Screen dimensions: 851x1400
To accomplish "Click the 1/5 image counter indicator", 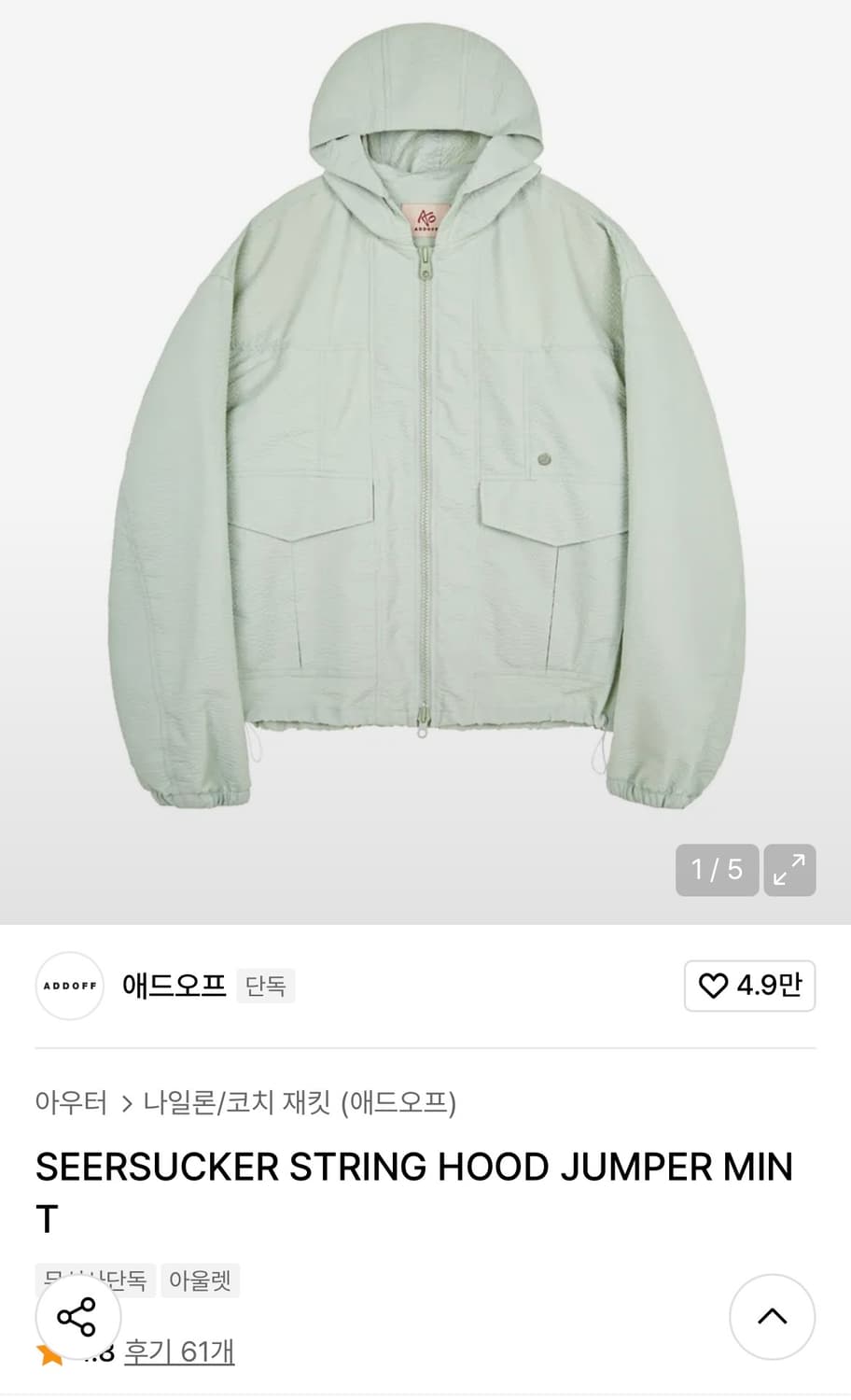I will pos(717,869).
